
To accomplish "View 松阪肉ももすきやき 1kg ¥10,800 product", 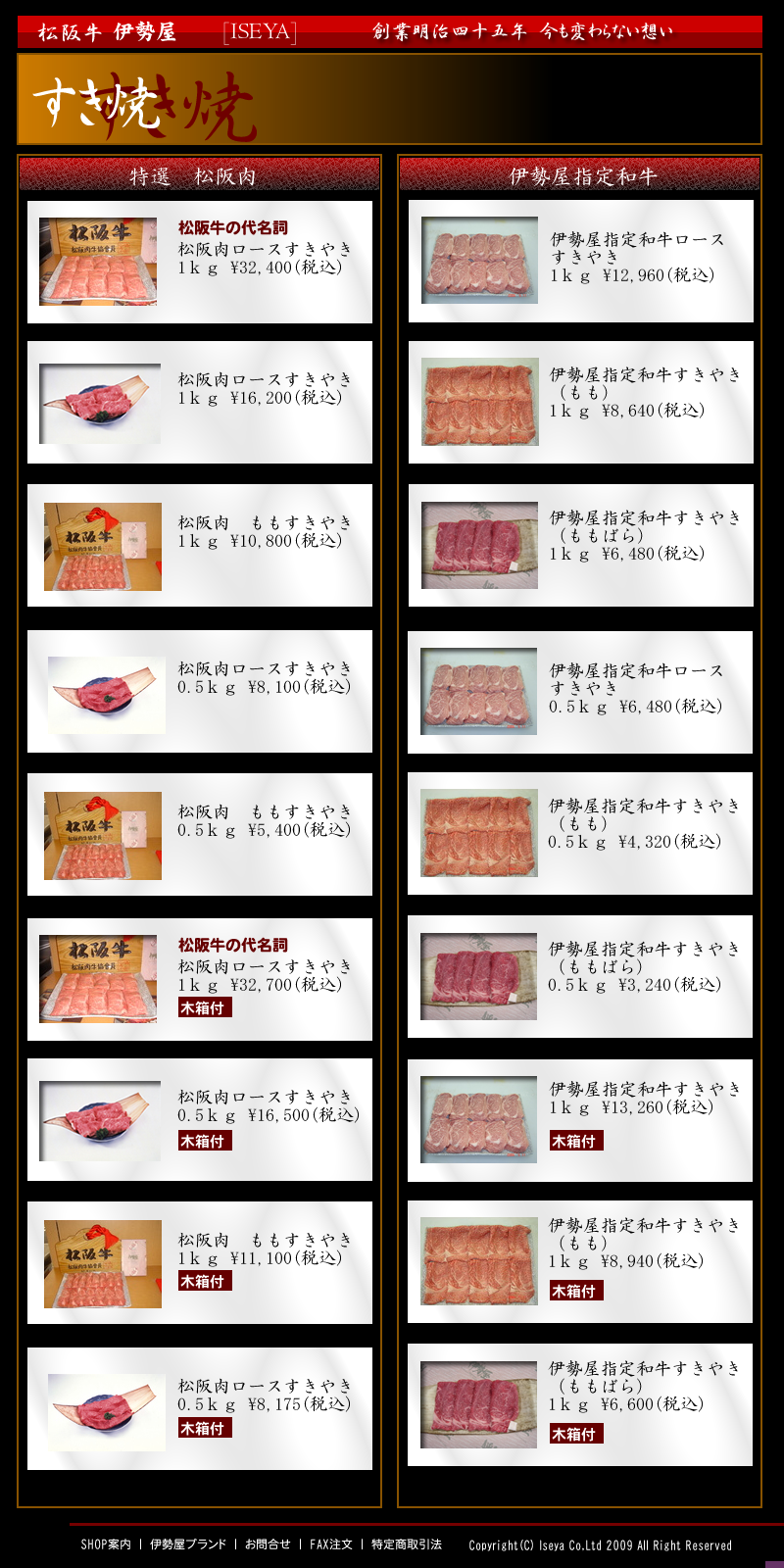I will click(200, 546).
